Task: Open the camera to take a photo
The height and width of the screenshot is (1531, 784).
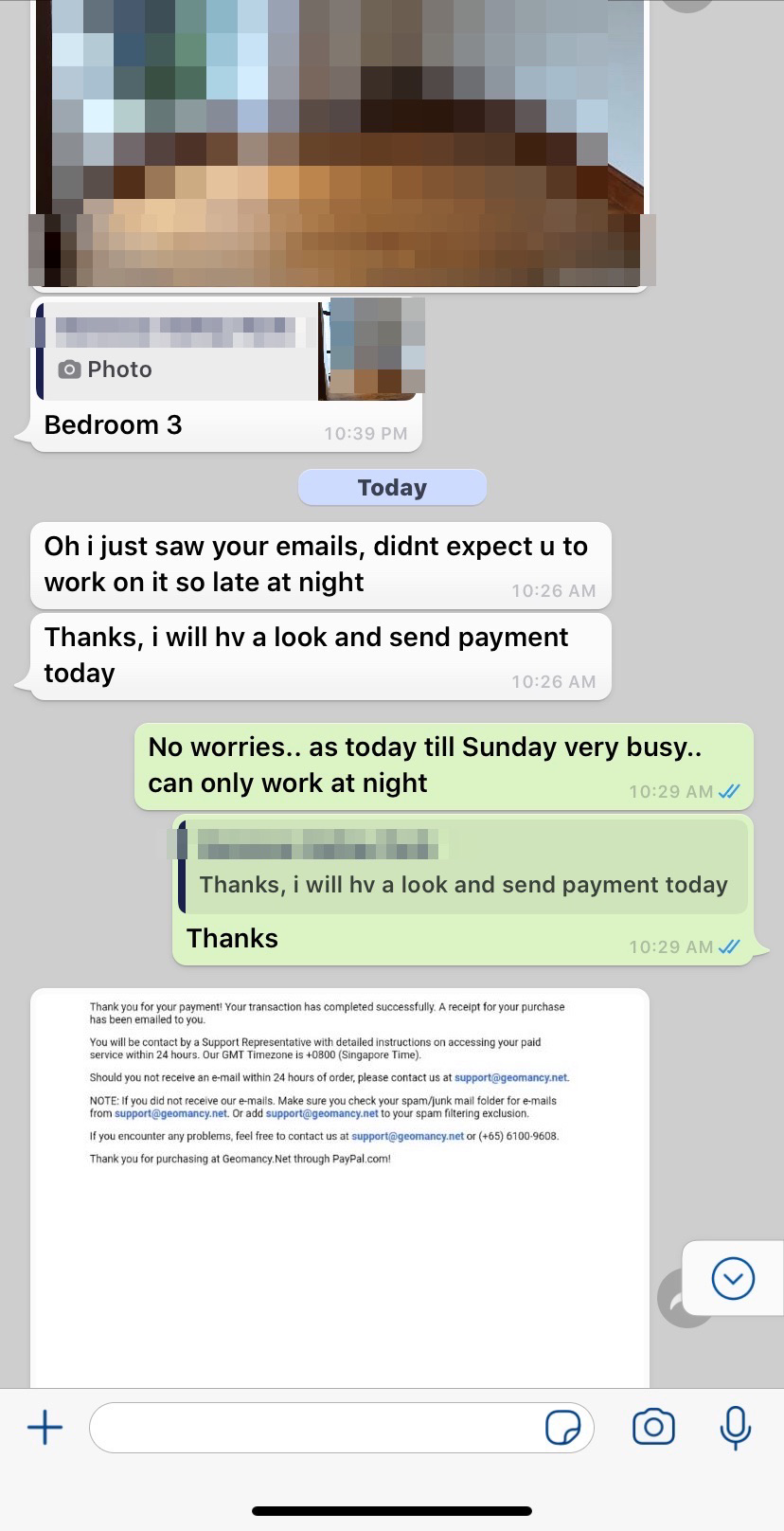Action: (653, 1427)
